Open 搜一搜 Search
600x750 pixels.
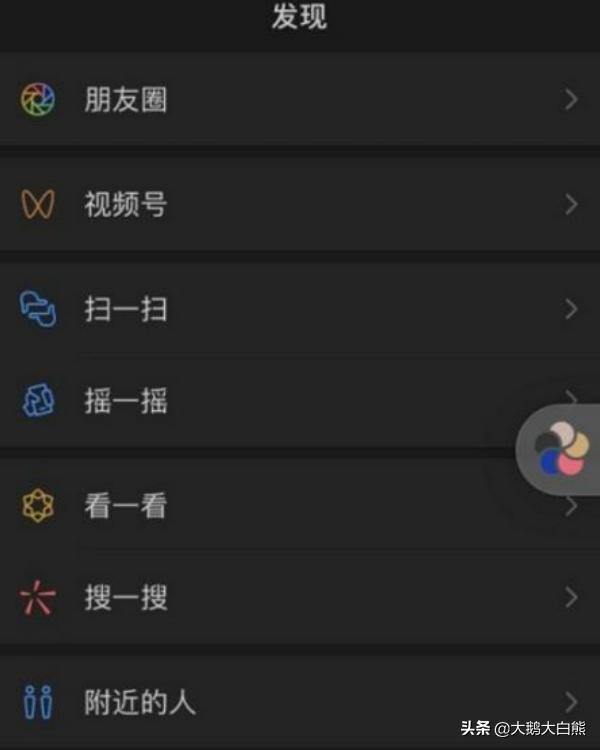pos(126,598)
